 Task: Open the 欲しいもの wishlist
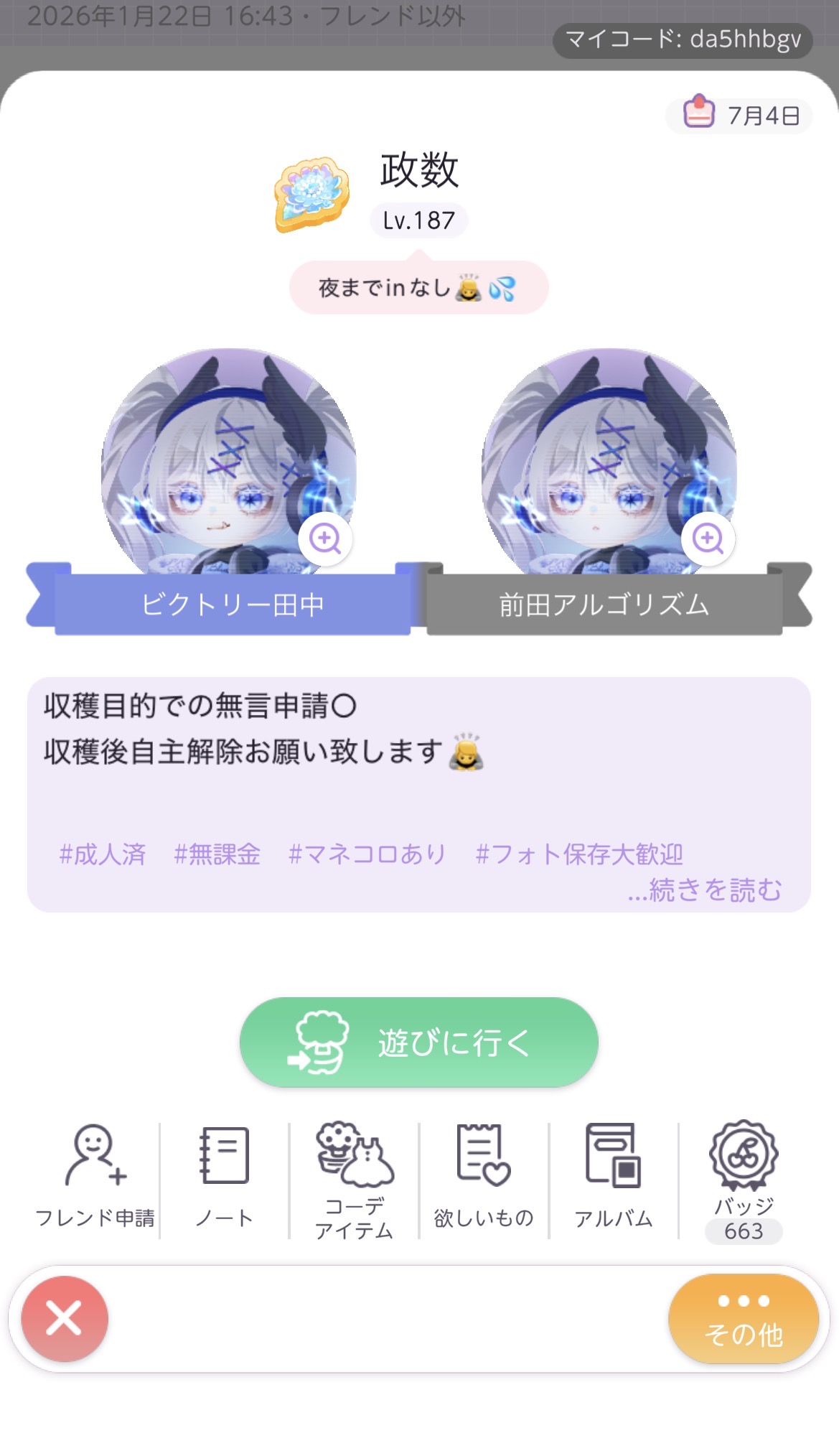click(x=484, y=1177)
